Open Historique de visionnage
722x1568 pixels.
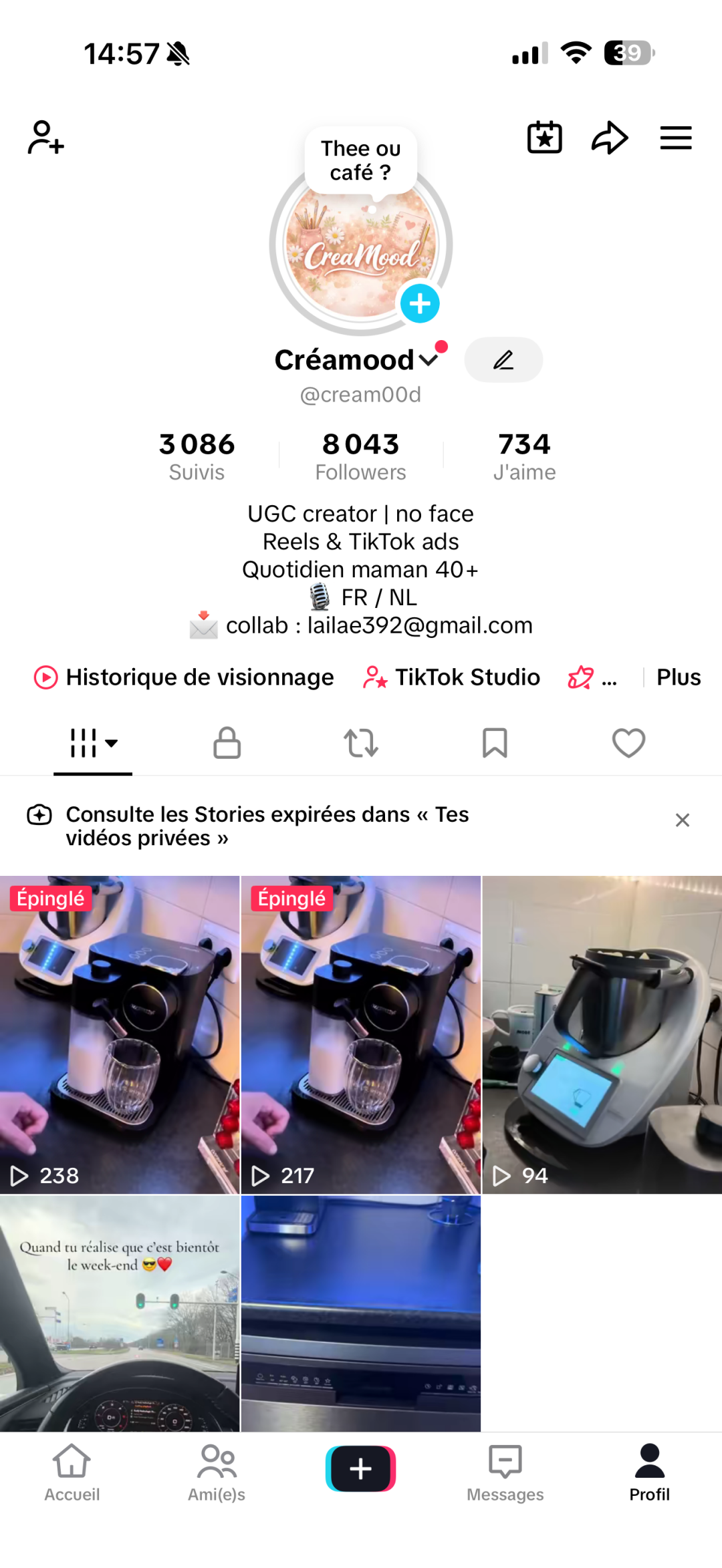tap(184, 677)
